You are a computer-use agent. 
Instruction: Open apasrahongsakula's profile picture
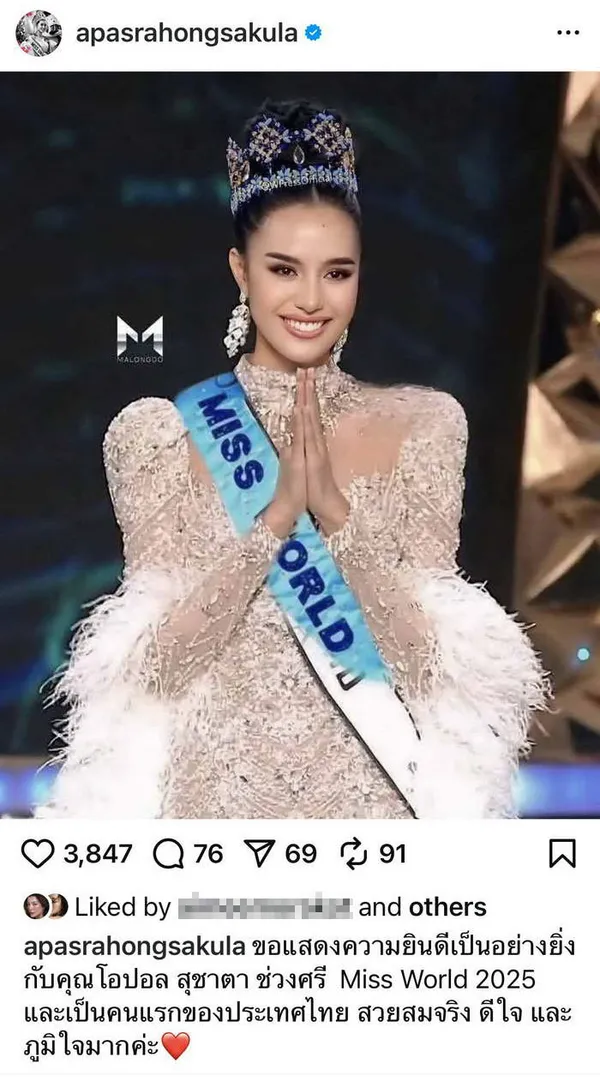point(38,33)
